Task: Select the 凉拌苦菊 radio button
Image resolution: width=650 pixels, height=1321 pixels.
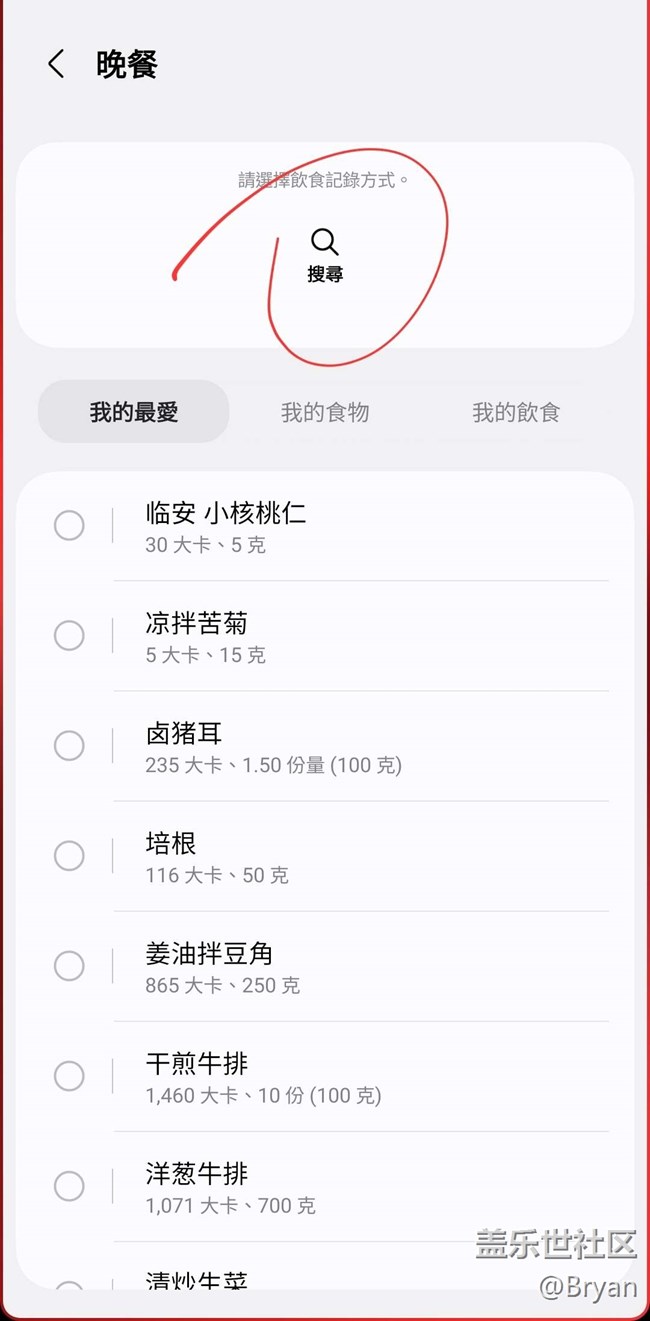Action: [x=69, y=635]
